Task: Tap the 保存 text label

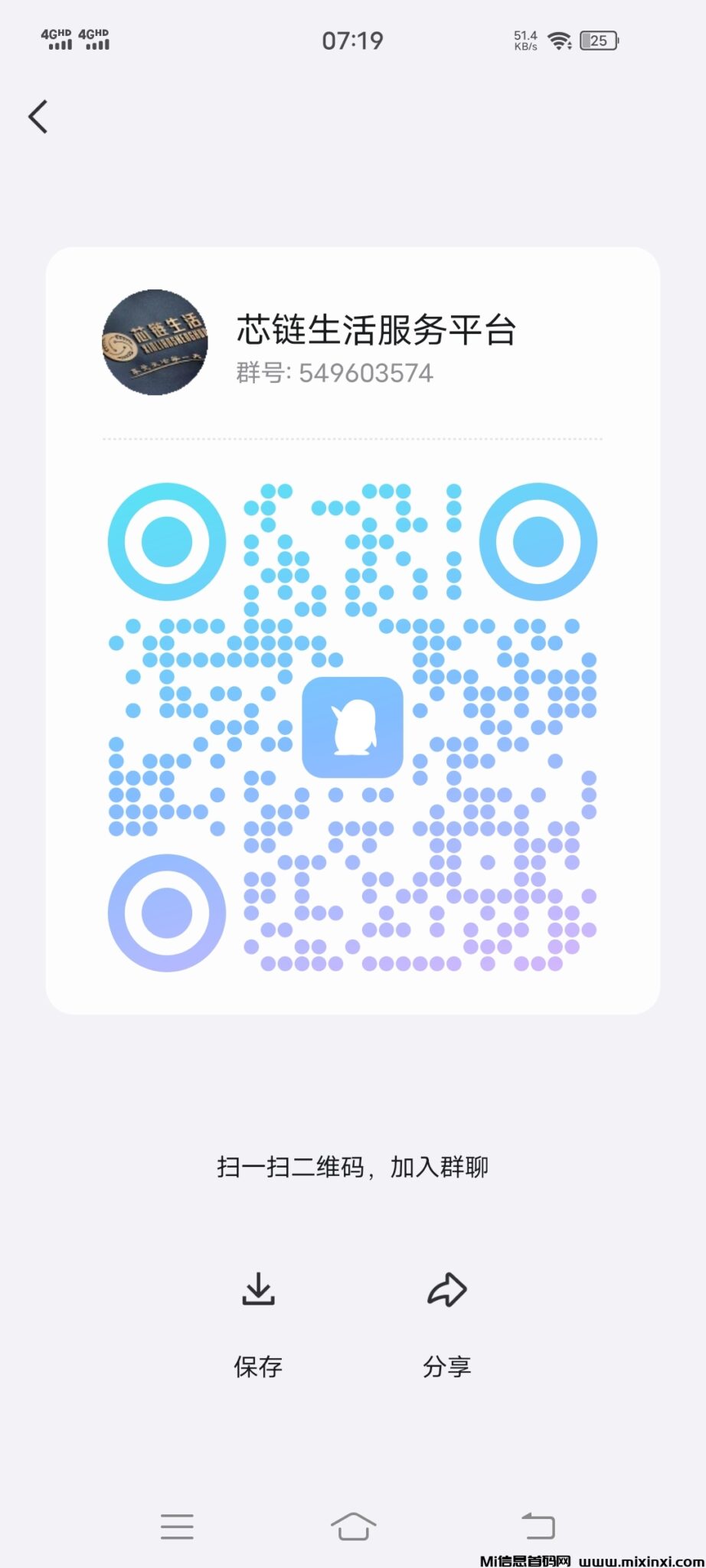Action: [x=259, y=1364]
